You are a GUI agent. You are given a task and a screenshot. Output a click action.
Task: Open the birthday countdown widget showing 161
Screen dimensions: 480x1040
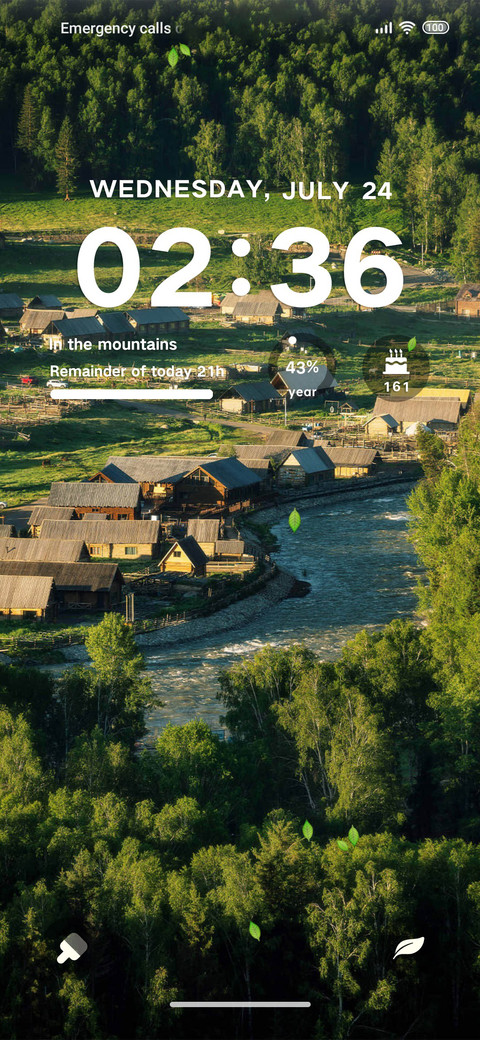pyautogui.click(x=396, y=367)
